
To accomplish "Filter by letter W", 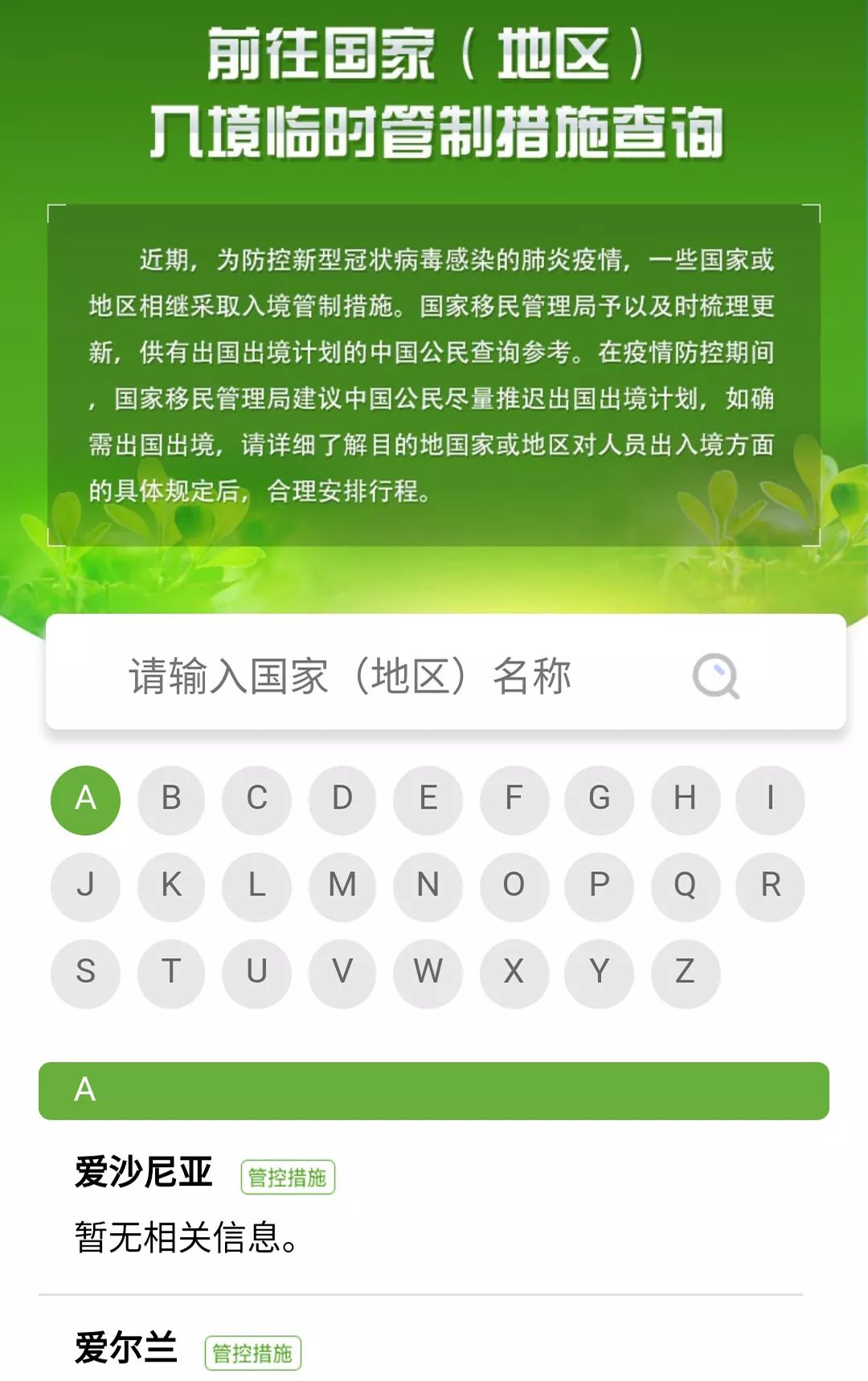I will tap(428, 973).
